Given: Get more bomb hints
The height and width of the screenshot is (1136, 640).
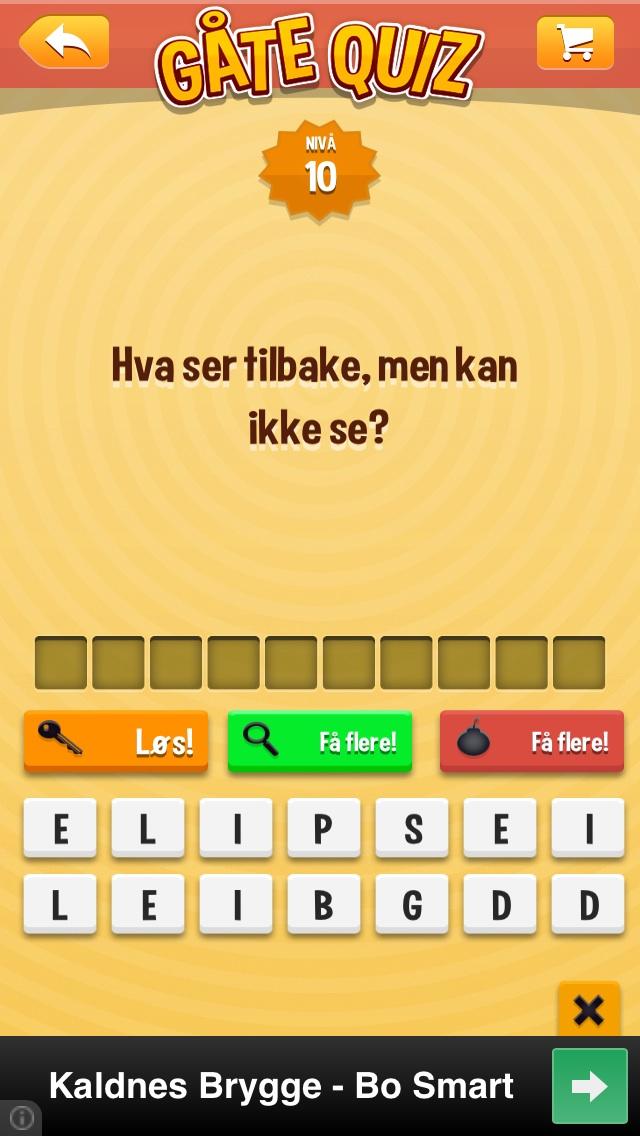Looking at the screenshot, I should pyautogui.click(x=532, y=741).
